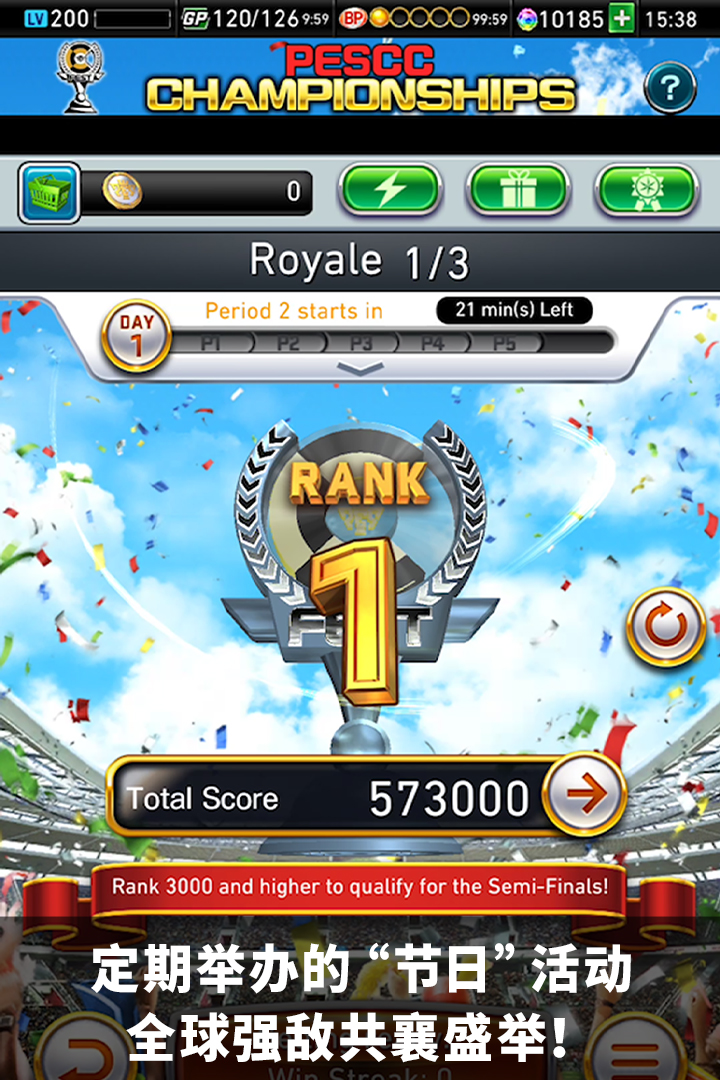Open the shop basket icon

[49, 191]
